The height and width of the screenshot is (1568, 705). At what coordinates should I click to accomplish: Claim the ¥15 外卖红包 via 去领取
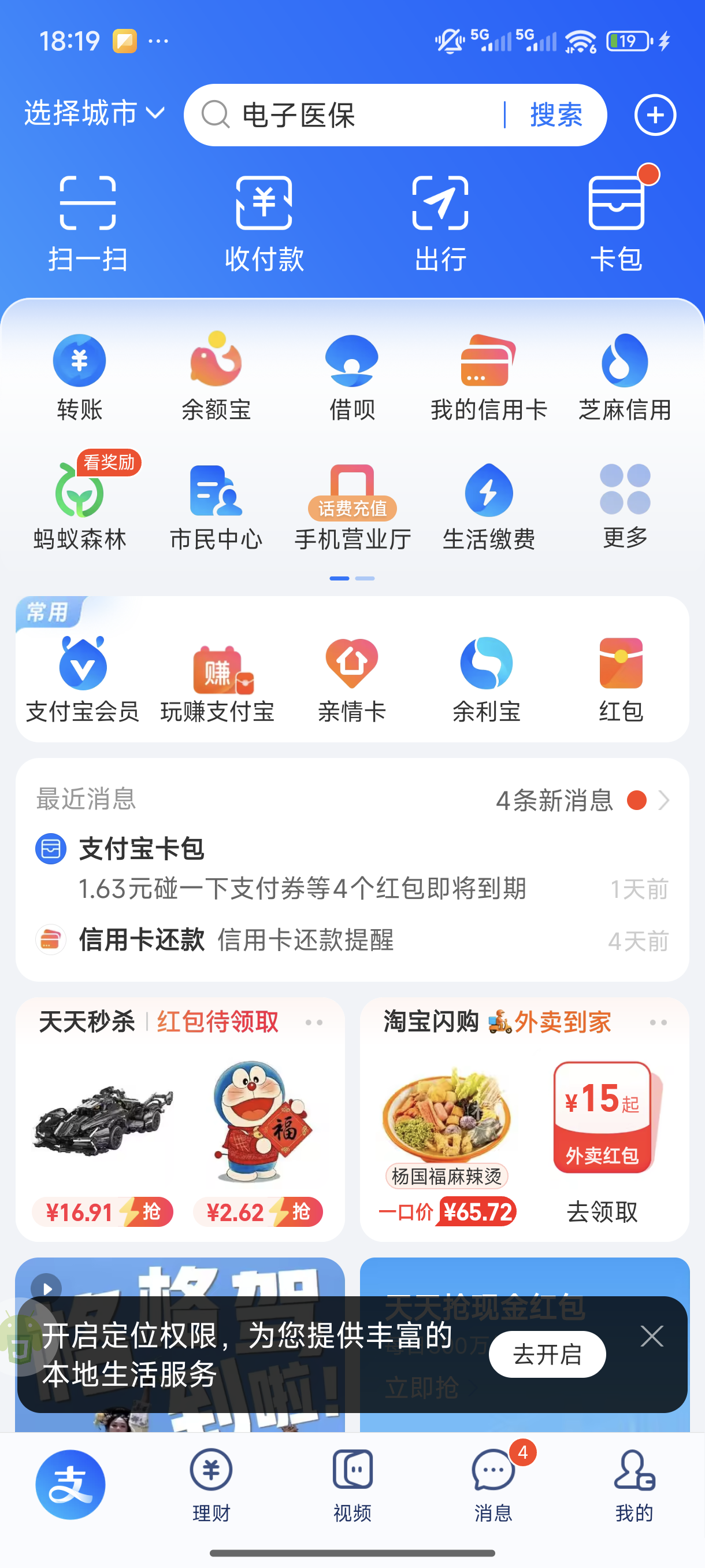click(602, 1211)
